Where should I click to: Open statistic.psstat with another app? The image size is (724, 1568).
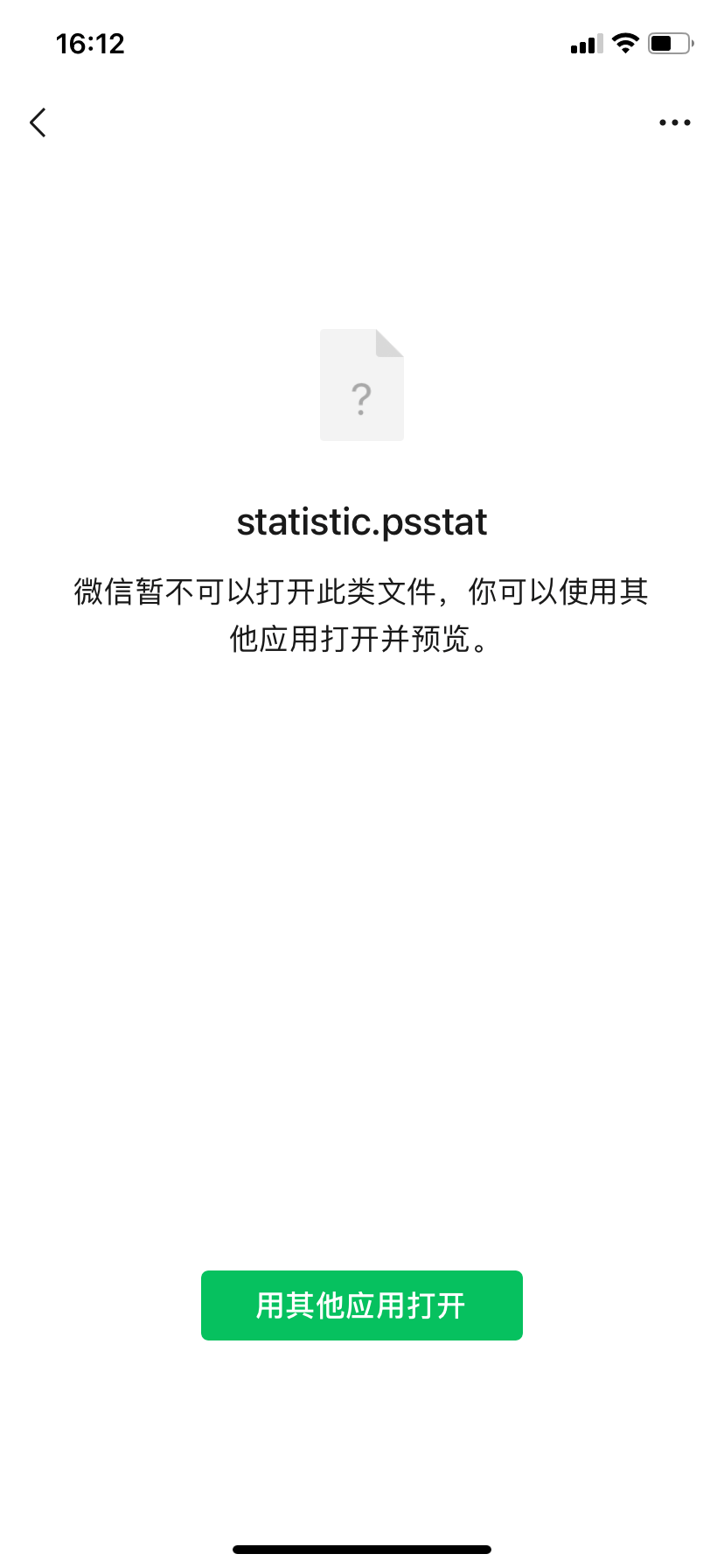(362, 1305)
